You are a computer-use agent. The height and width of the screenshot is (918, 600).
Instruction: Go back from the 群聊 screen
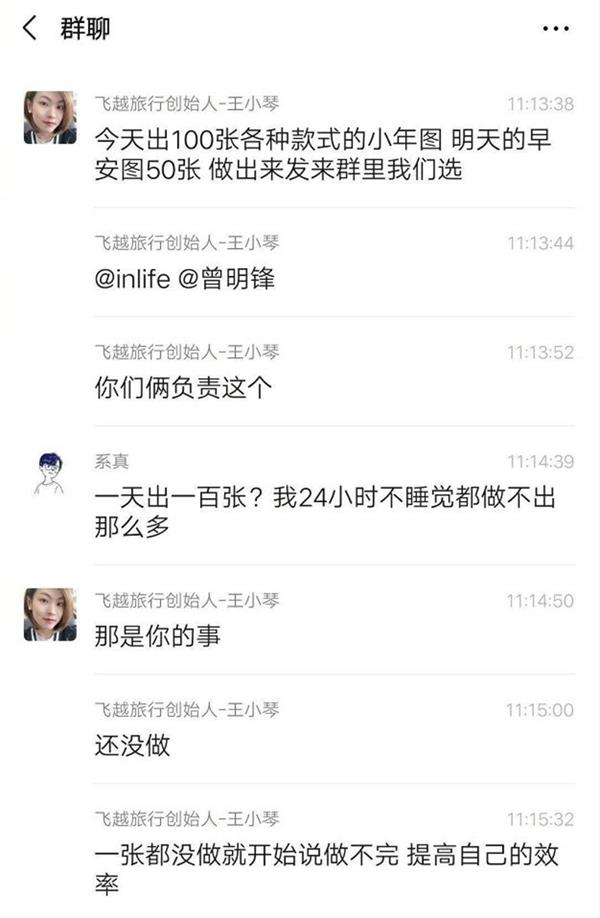coord(29,29)
